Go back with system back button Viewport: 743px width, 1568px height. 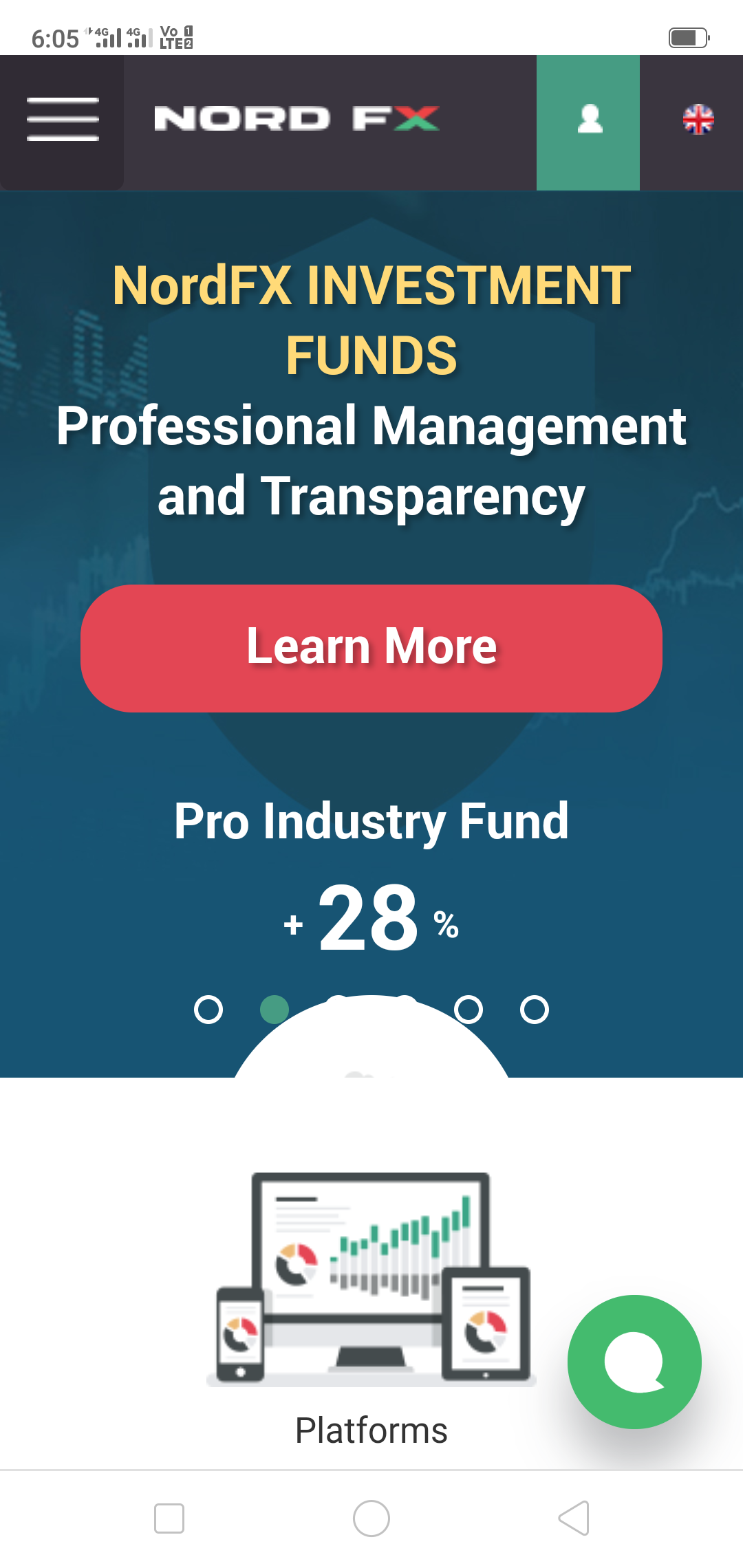[x=574, y=1518]
